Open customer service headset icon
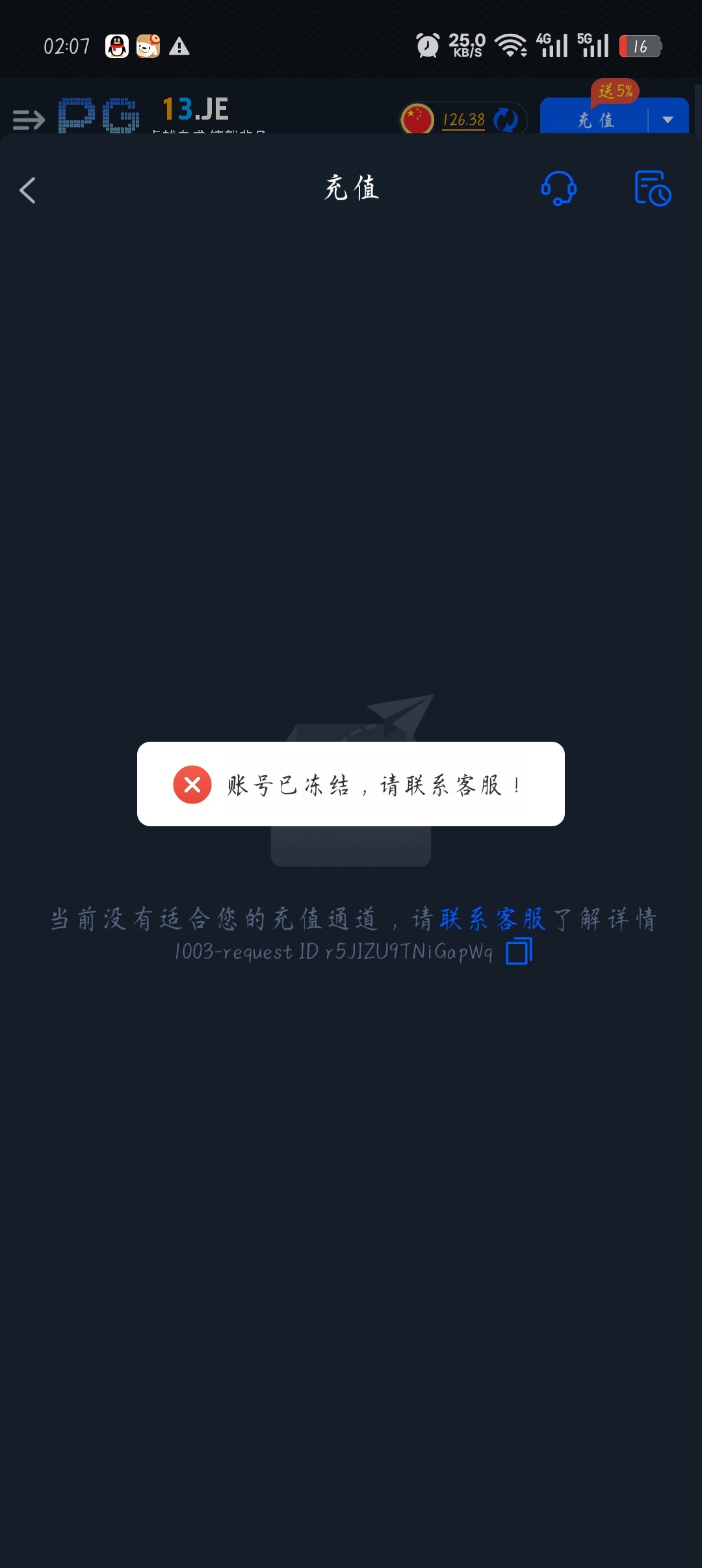The height and width of the screenshot is (1568, 702). (x=558, y=189)
